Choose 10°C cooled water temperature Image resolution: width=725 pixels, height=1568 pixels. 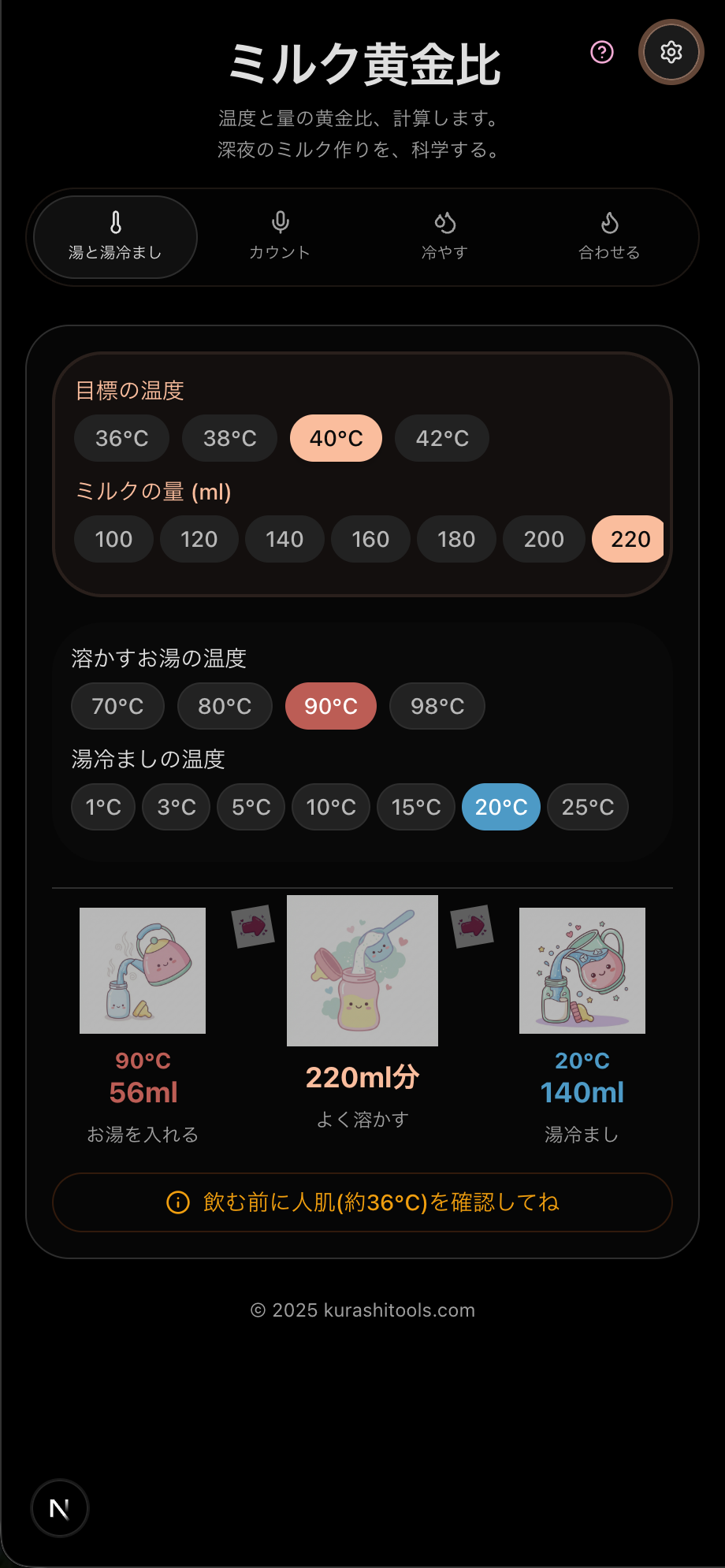[x=331, y=807]
